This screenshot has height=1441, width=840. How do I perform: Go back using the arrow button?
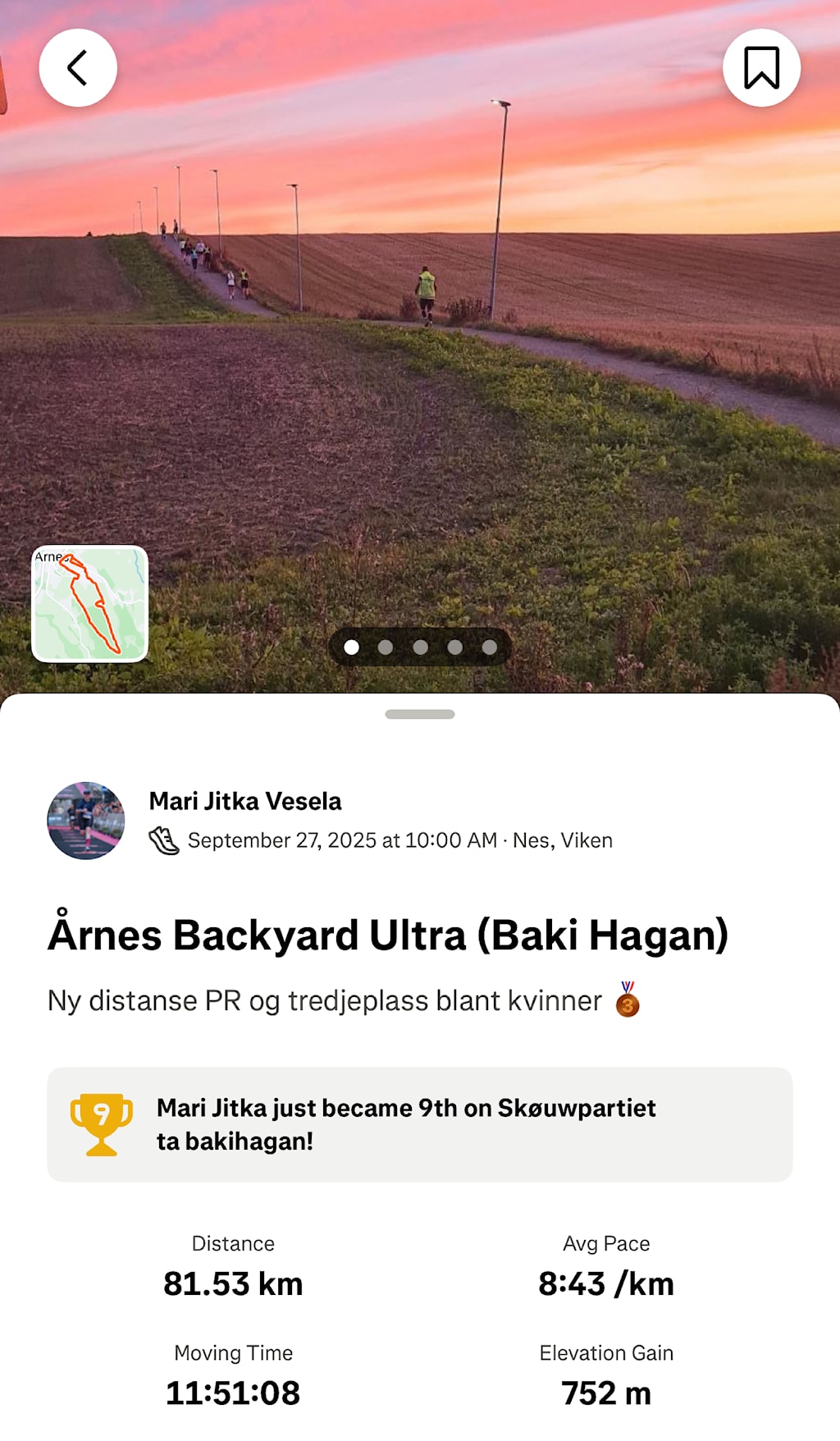coord(78,68)
